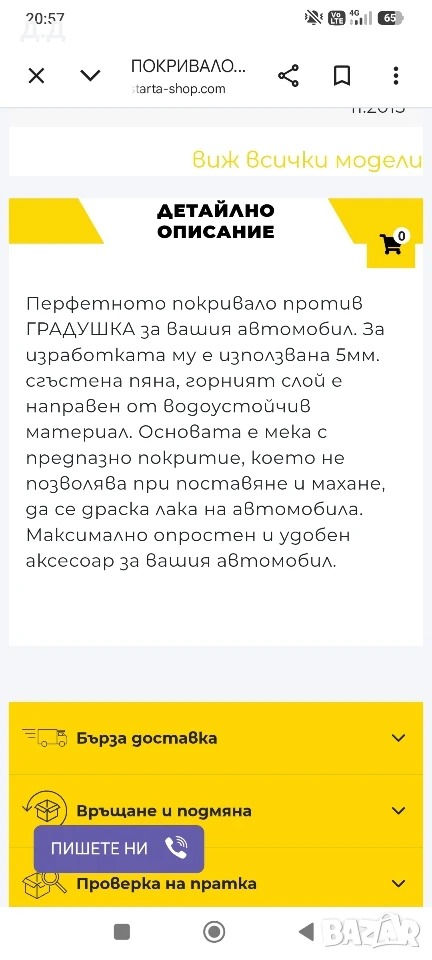The image size is (432, 960).
Task: Open recent apps
Action: pos(122,932)
